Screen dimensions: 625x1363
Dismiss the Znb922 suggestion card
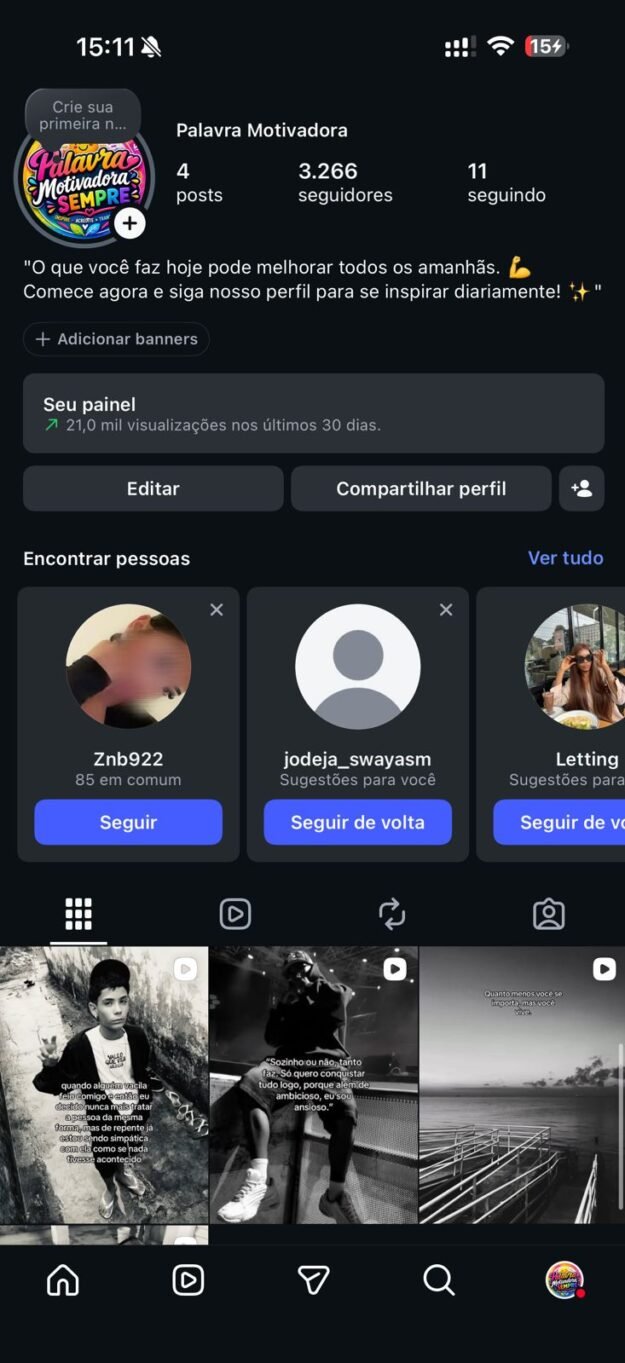point(216,610)
